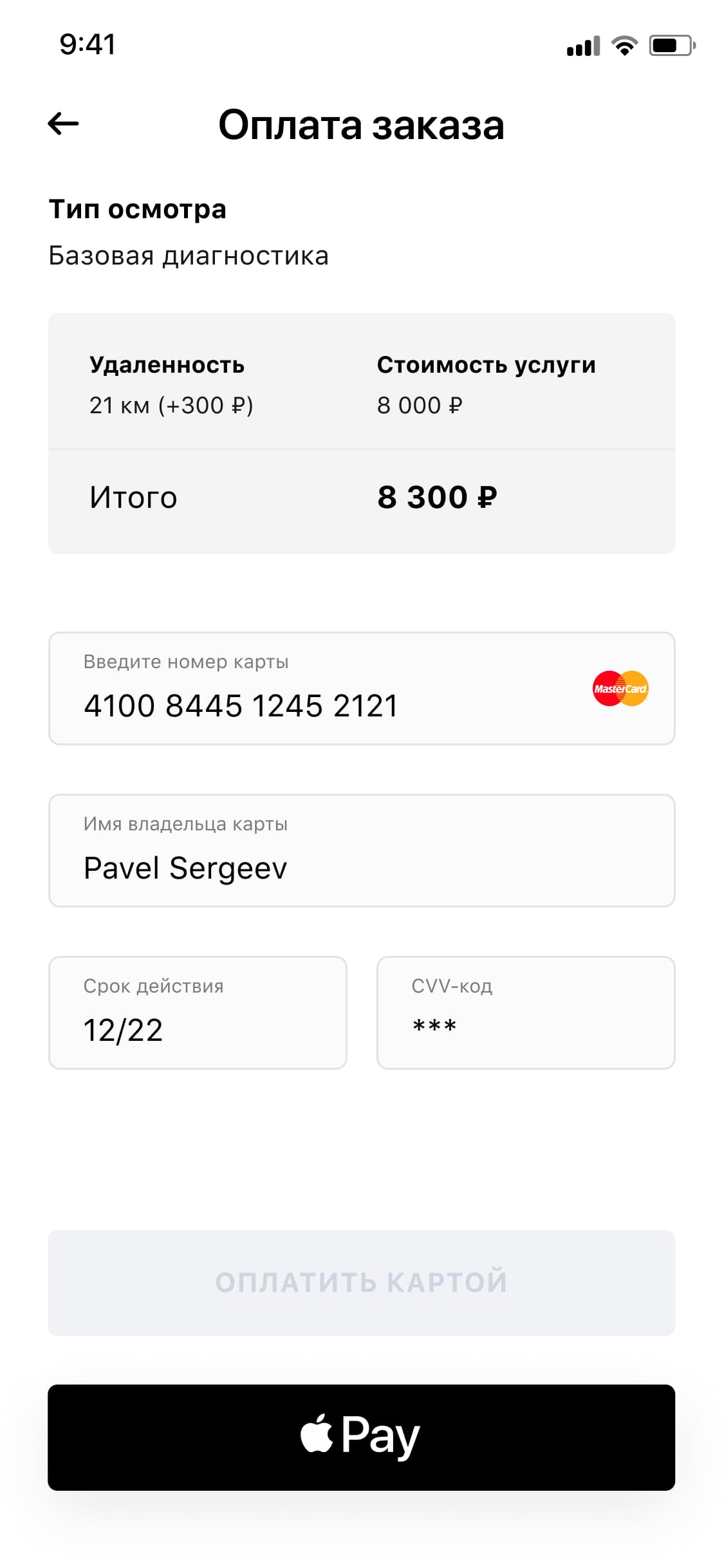Change the card expiry date field
724x1568 pixels.
197,1013
